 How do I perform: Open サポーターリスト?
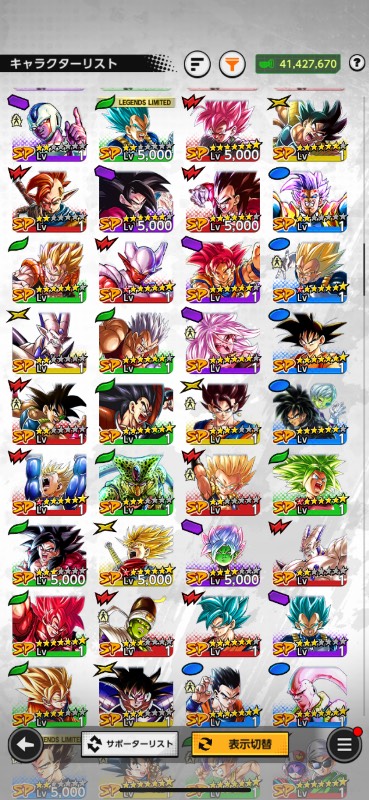click(x=130, y=743)
